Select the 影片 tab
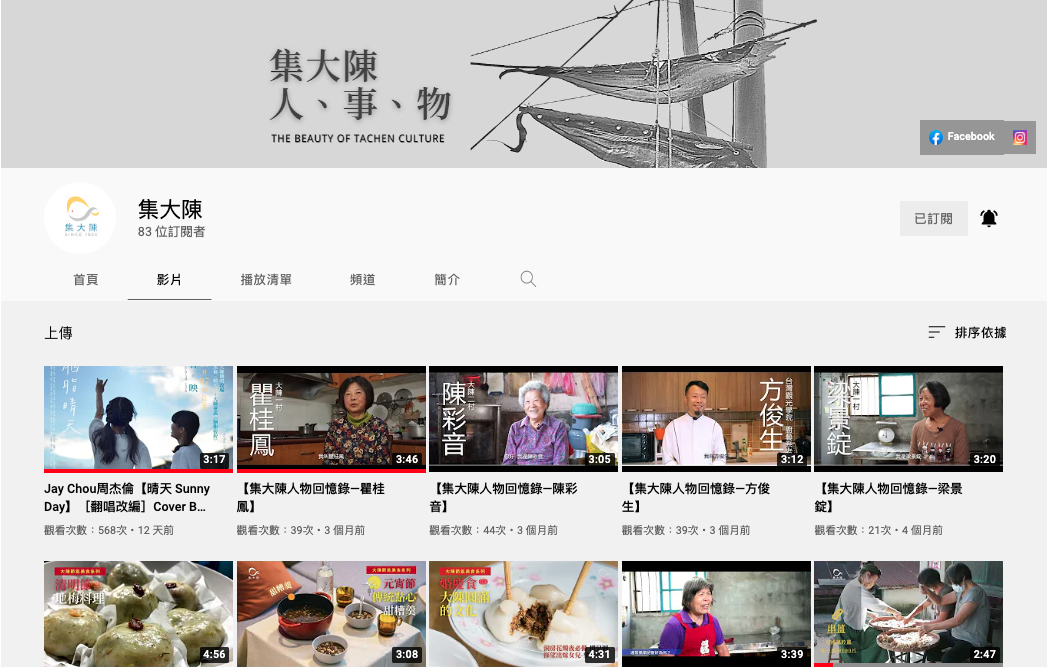This screenshot has height=667, width=1047. tap(169, 280)
